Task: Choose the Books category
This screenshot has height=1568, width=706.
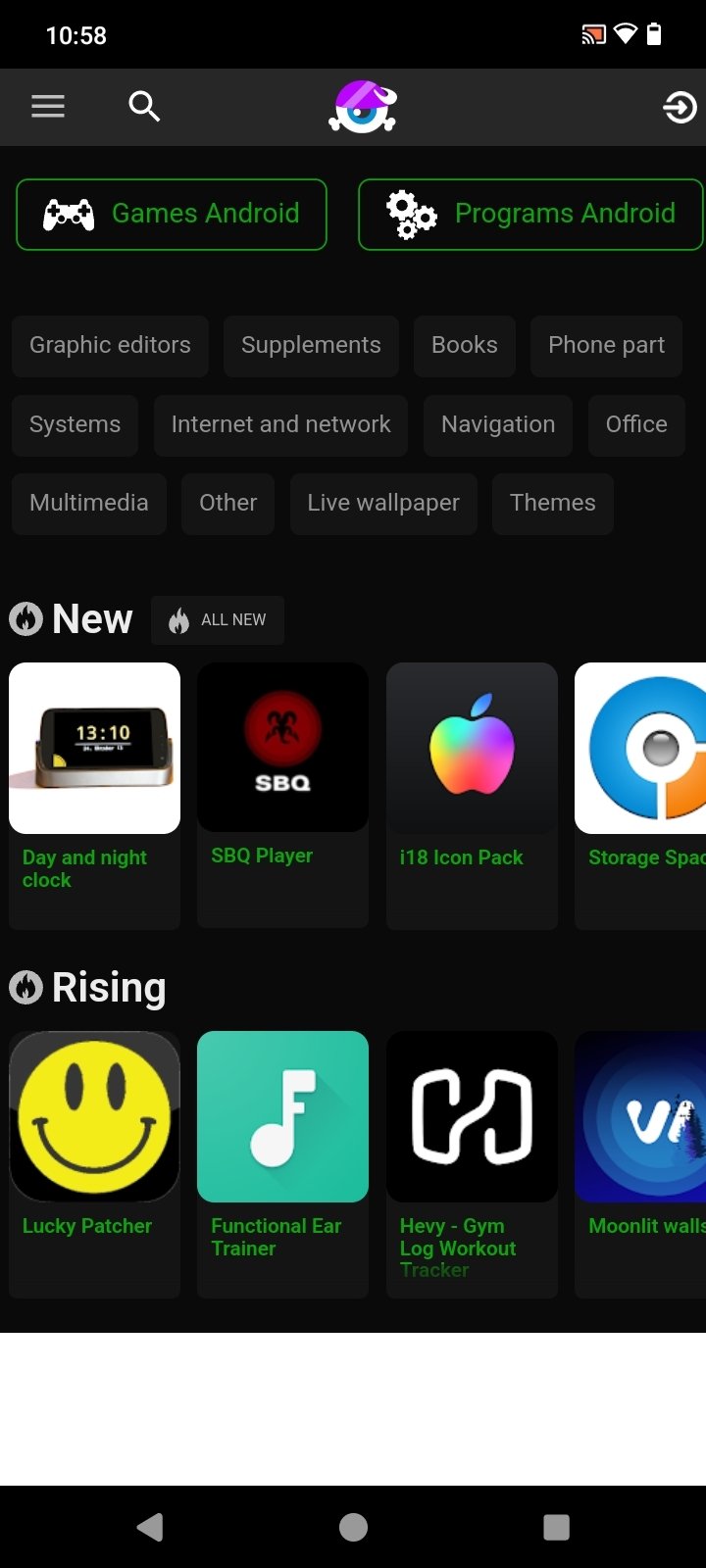Action: click(x=464, y=345)
